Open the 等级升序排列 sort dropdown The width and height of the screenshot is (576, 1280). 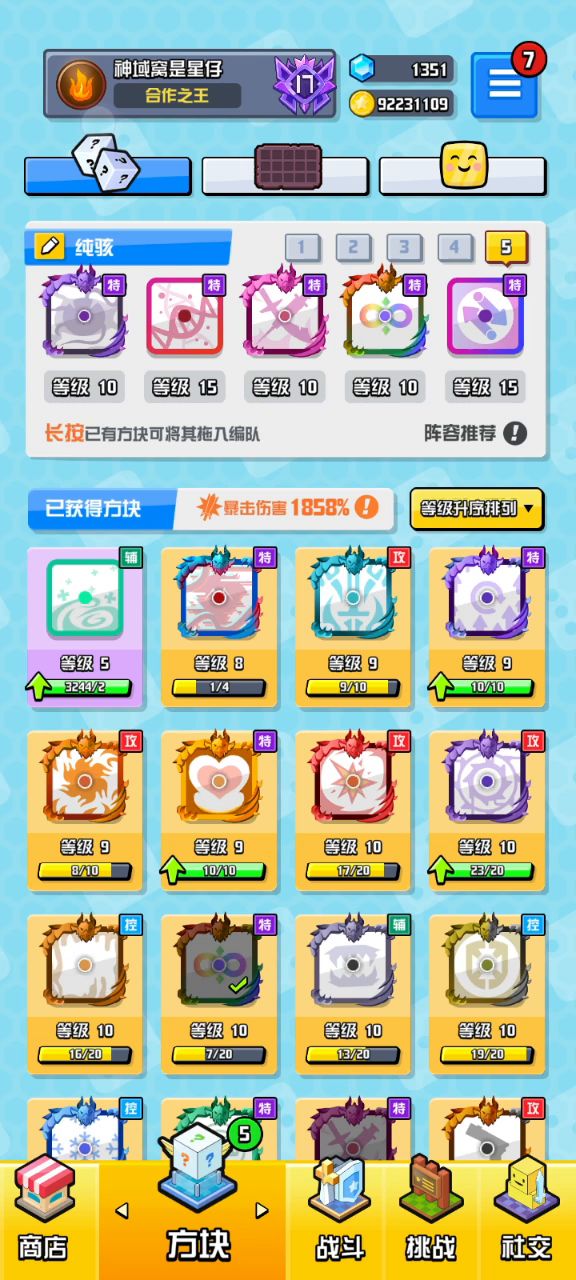click(x=477, y=508)
